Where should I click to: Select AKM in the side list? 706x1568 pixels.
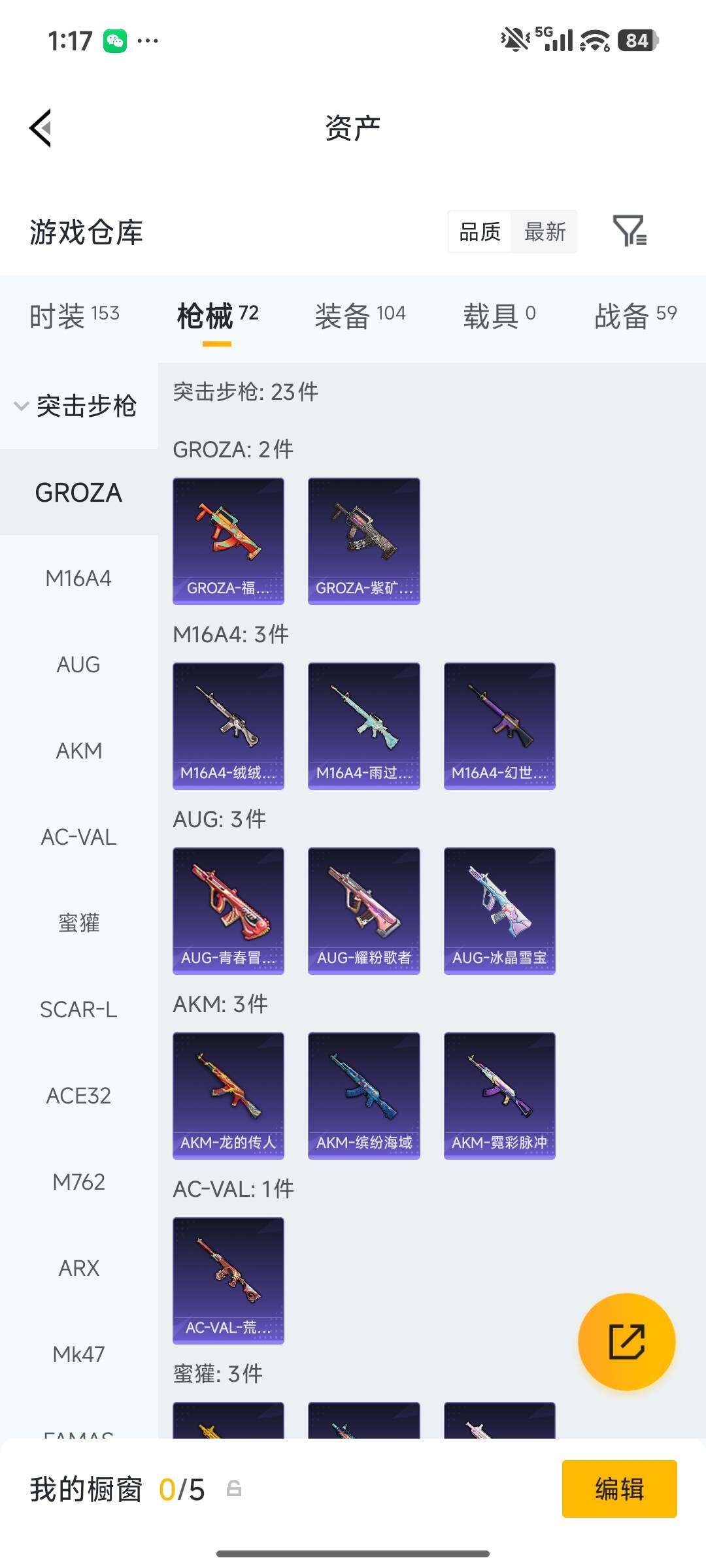(79, 751)
